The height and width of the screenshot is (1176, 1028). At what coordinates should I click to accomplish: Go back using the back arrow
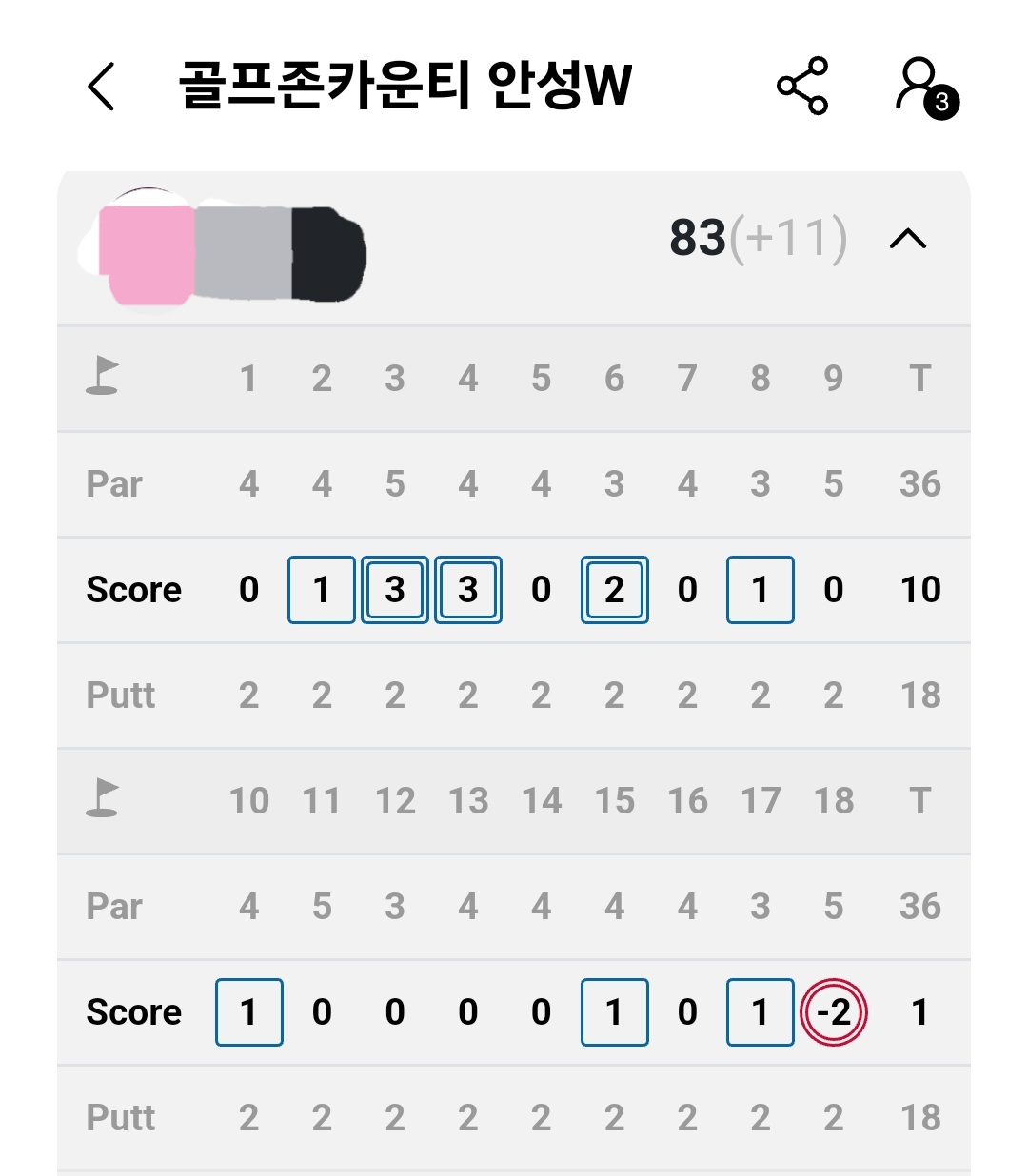(x=102, y=87)
